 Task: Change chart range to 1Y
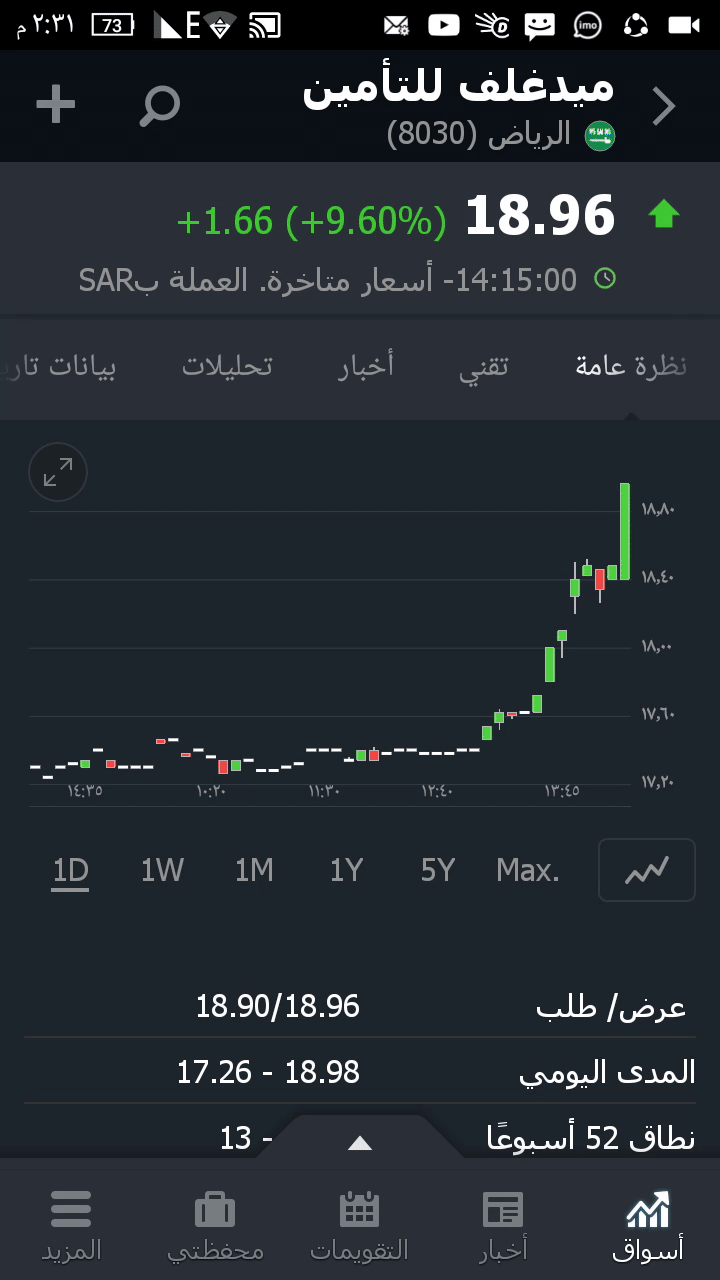346,871
